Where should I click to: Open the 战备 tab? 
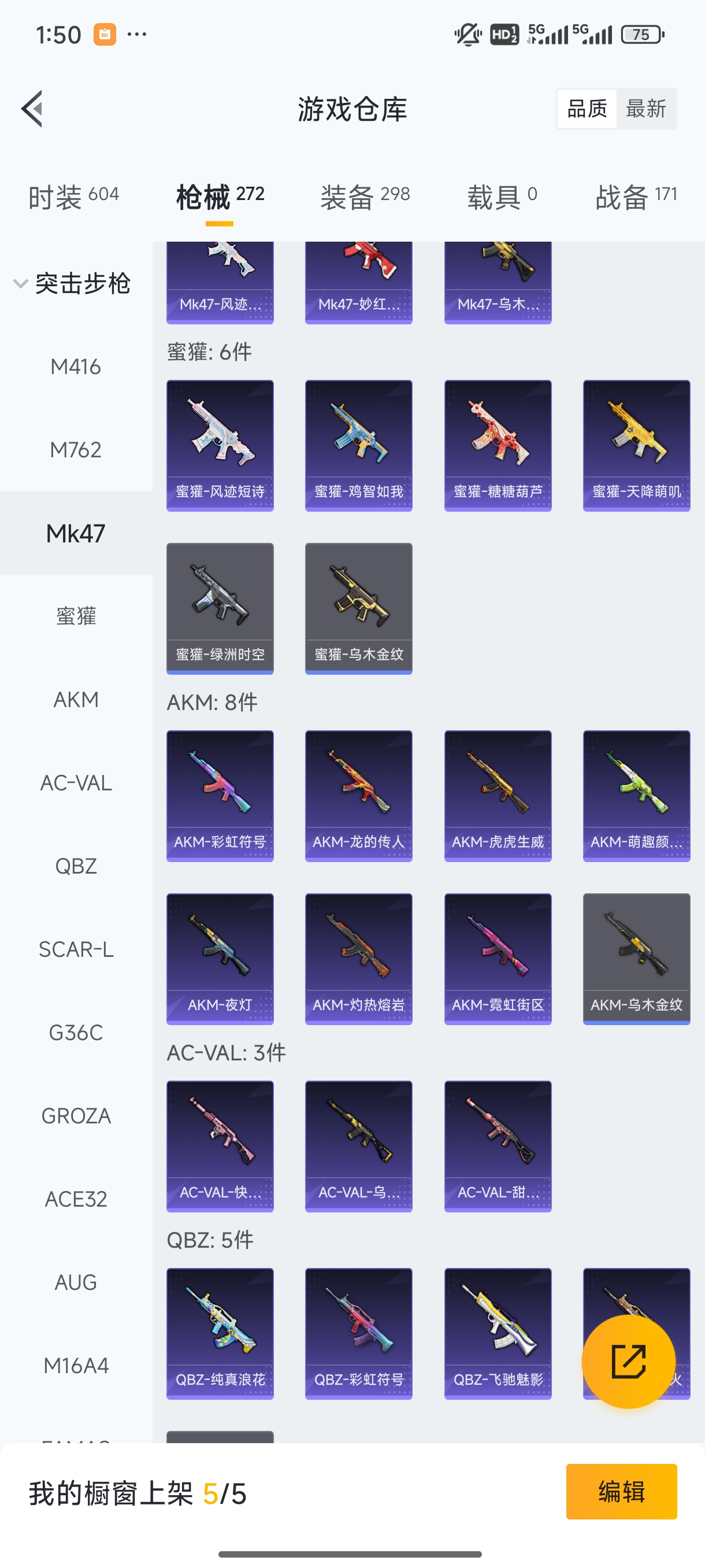pos(636,197)
